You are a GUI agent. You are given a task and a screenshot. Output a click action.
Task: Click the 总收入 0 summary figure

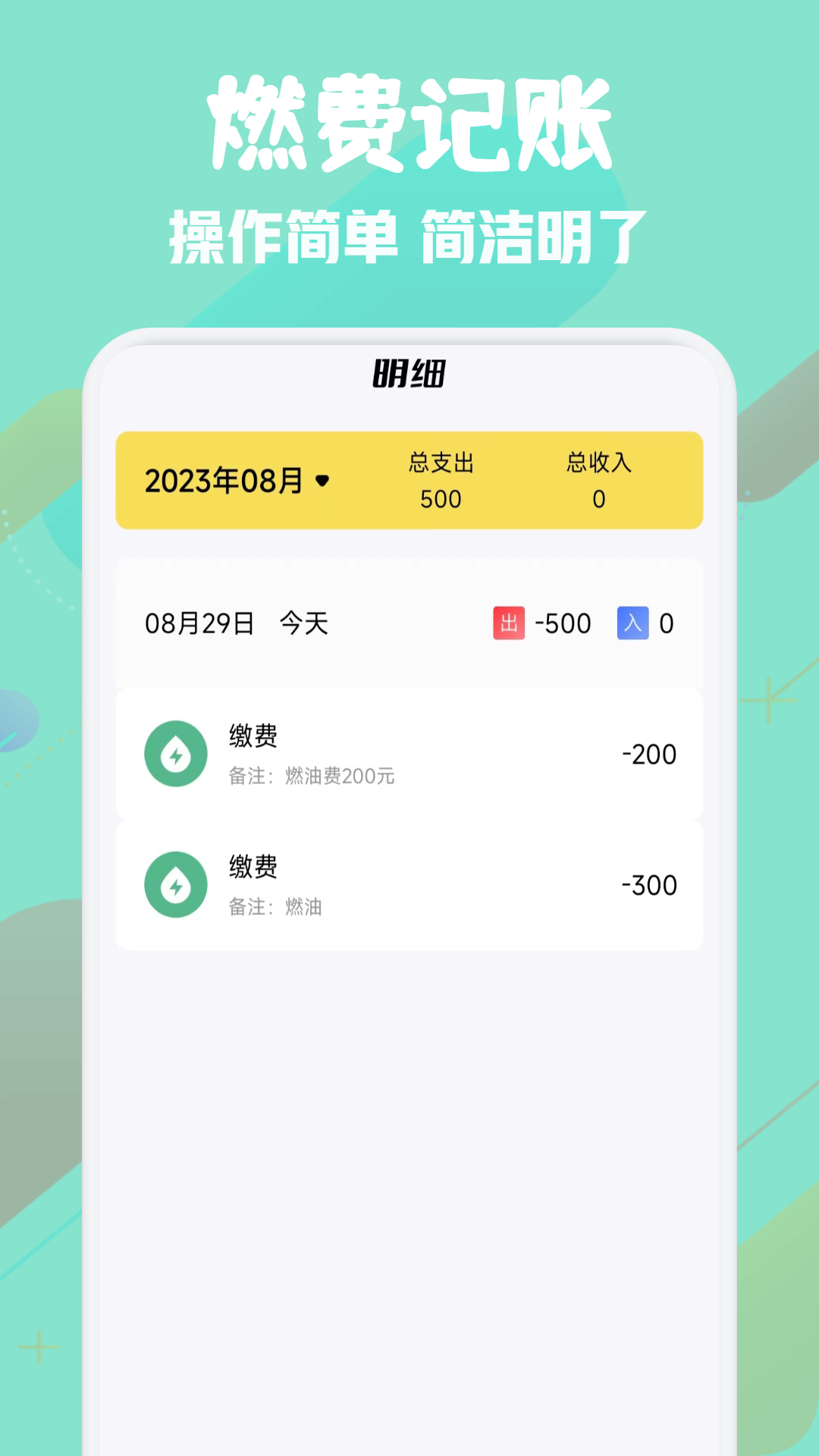(x=598, y=499)
